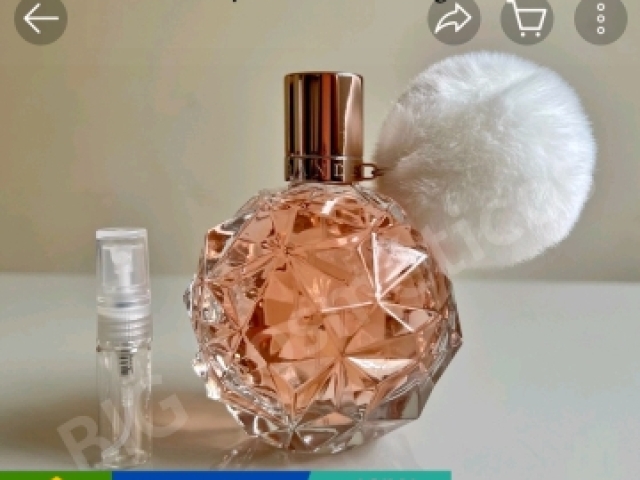Share this perfume listing
The image size is (640, 480).
point(453,19)
